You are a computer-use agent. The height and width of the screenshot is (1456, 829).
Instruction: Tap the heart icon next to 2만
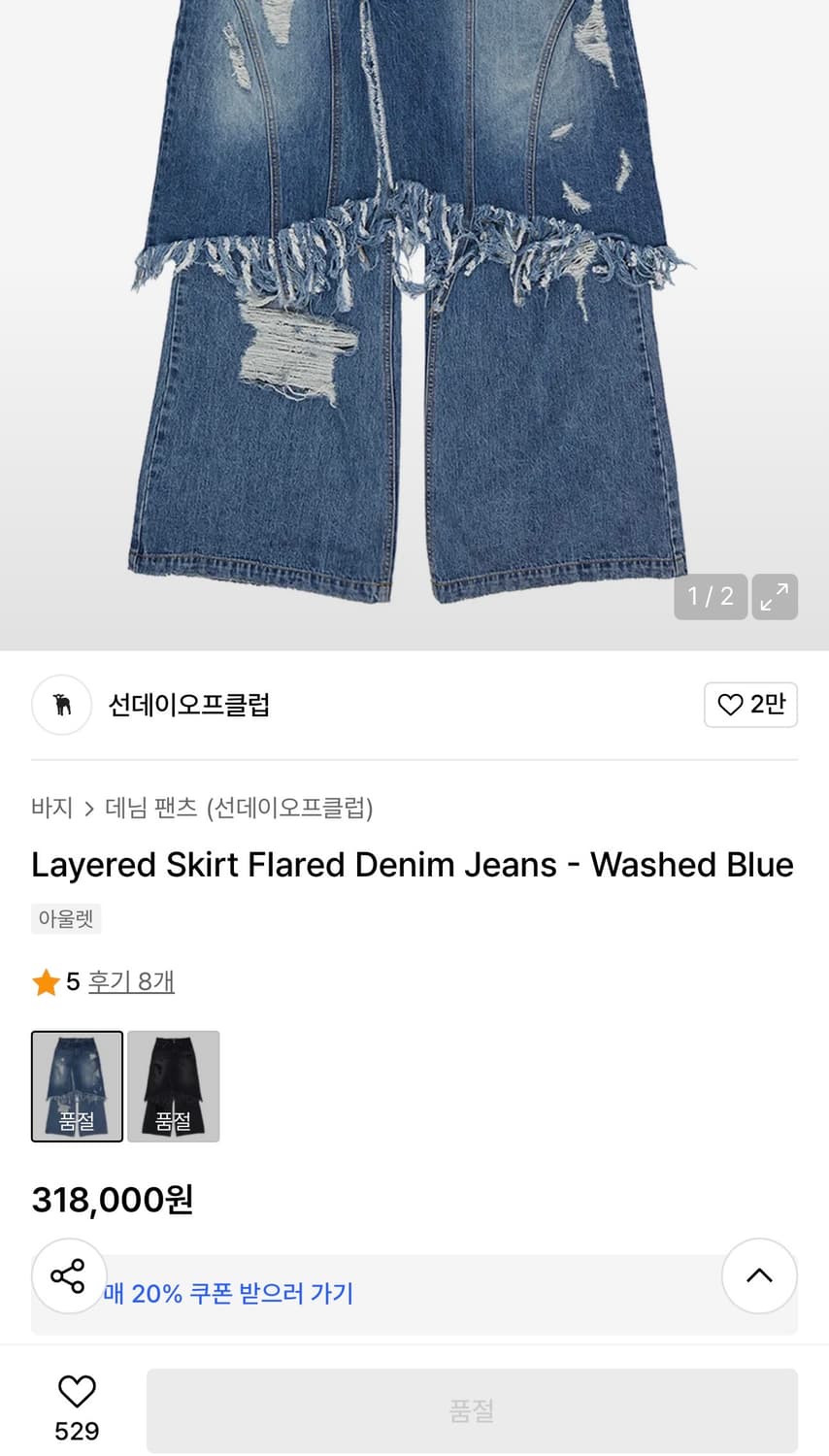[x=731, y=705]
